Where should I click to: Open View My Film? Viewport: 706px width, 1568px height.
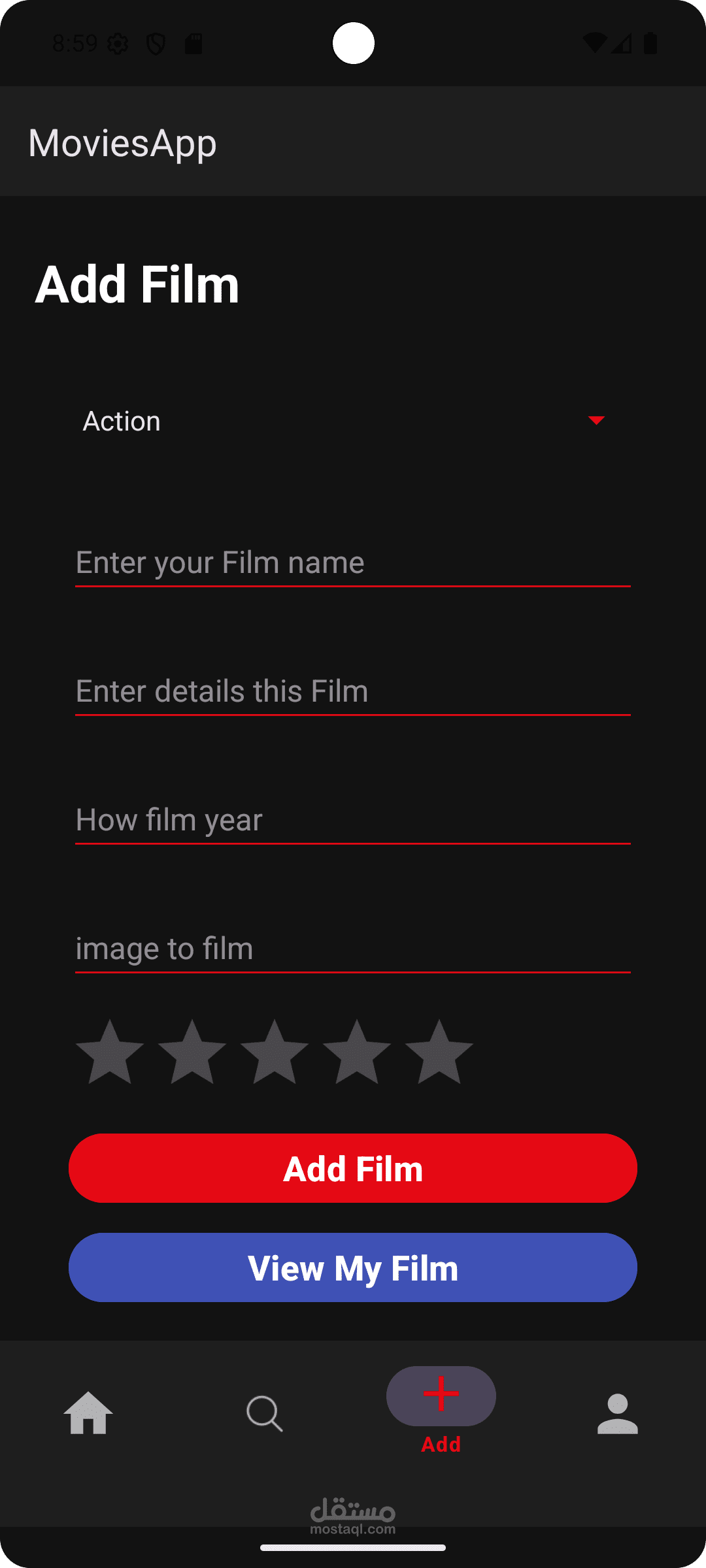coord(353,1267)
